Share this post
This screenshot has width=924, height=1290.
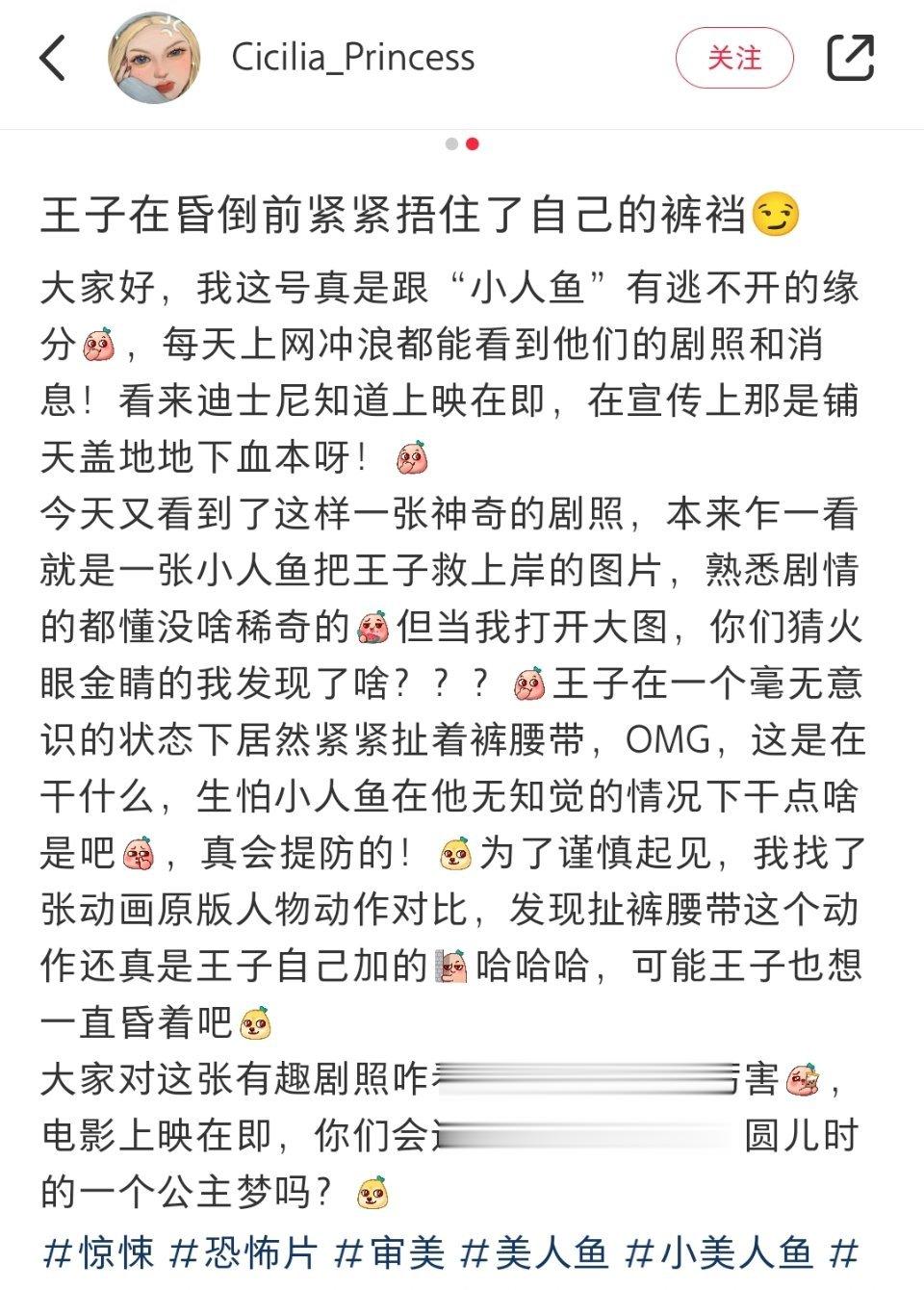coord(851,58)
